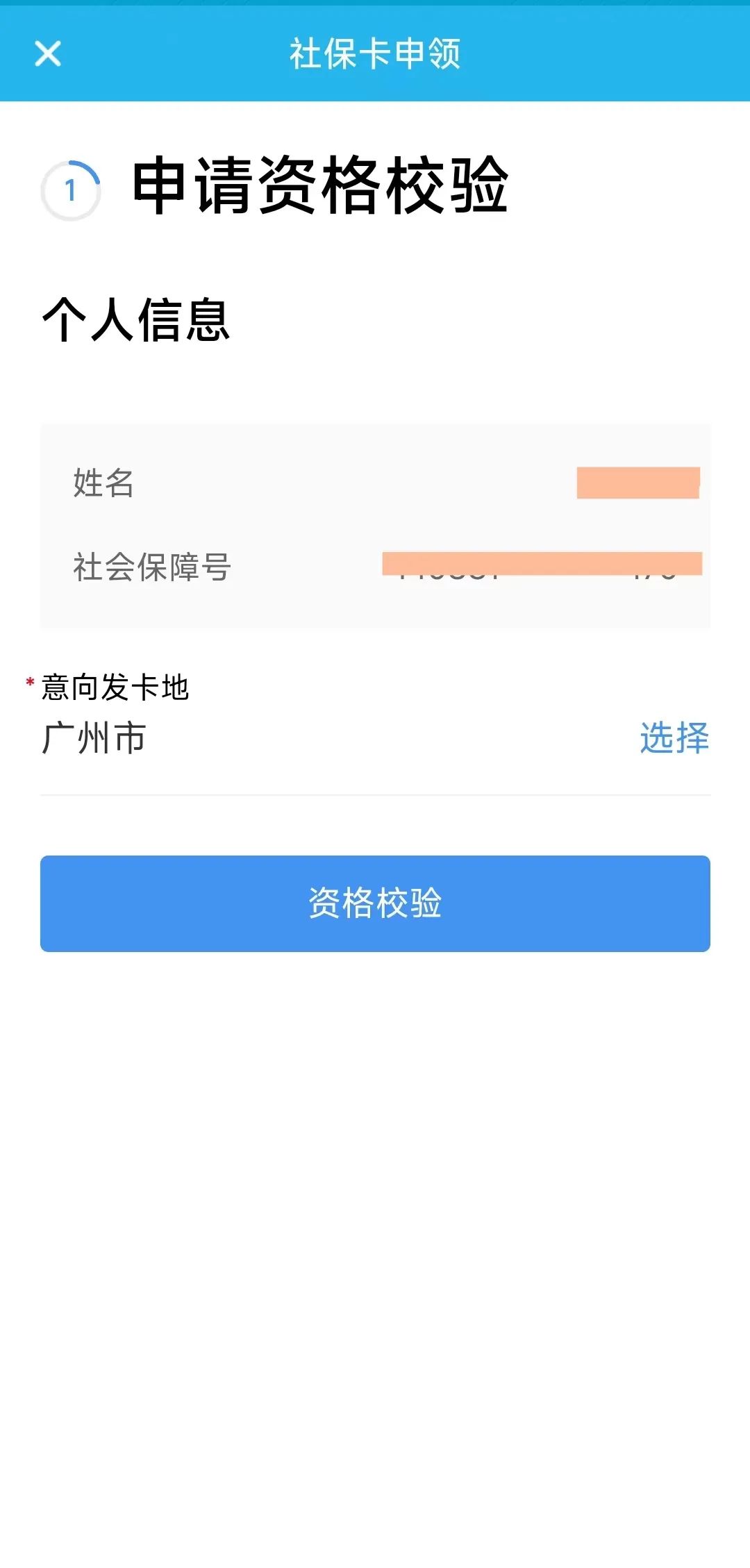Tap the divider line below 广州市

point(375,792)
